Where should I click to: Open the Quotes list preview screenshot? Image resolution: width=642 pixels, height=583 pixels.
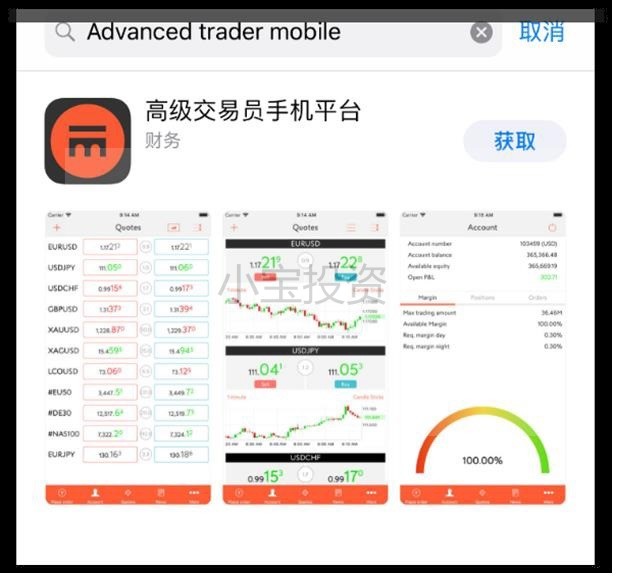click(x=128, y=355)
